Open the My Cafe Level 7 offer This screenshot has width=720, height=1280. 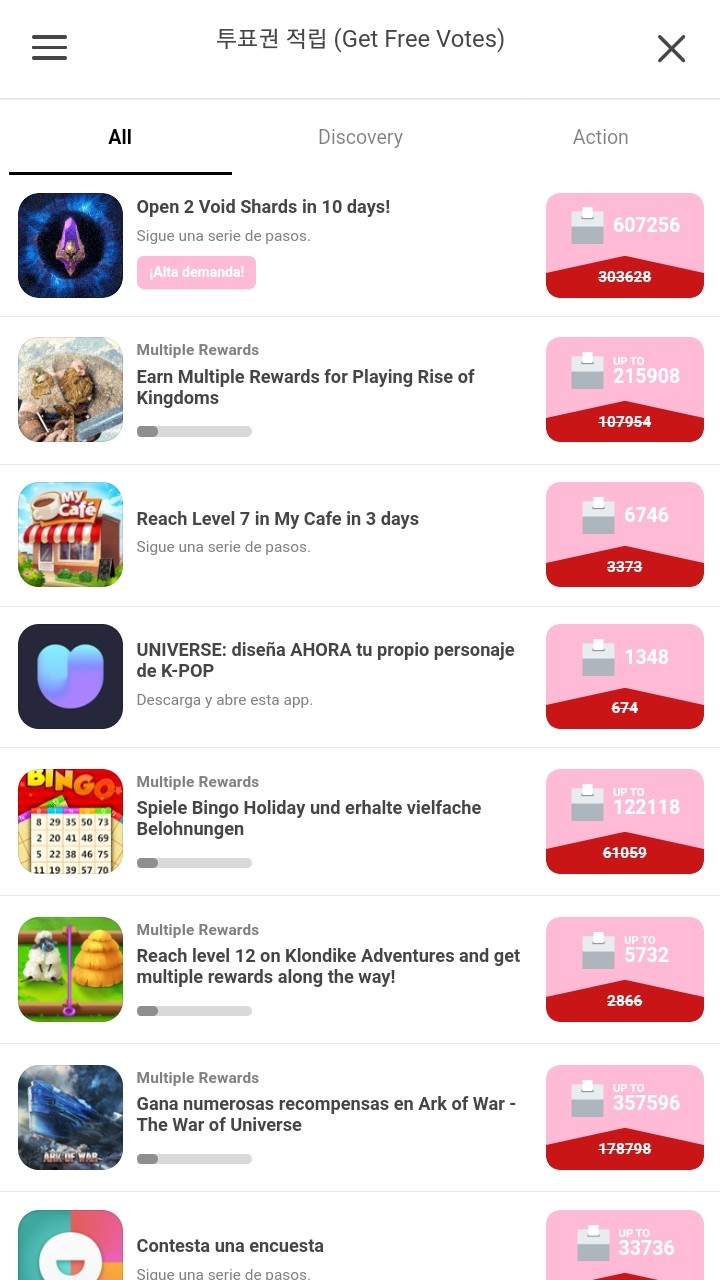coord(360,535)
